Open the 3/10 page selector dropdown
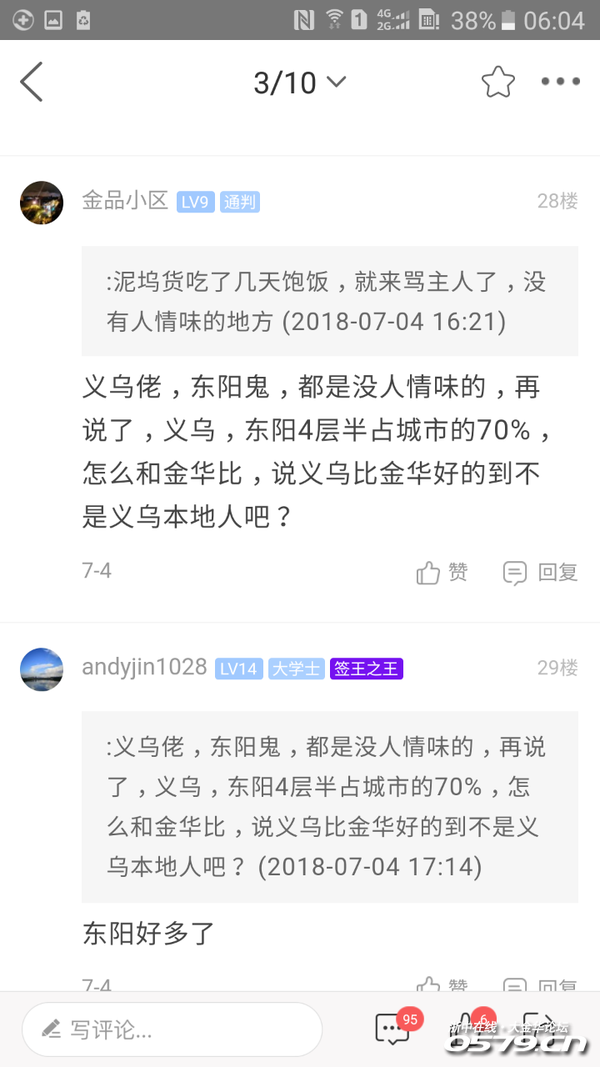Viewport: 600px width, 1067px height. click(299, 82)
